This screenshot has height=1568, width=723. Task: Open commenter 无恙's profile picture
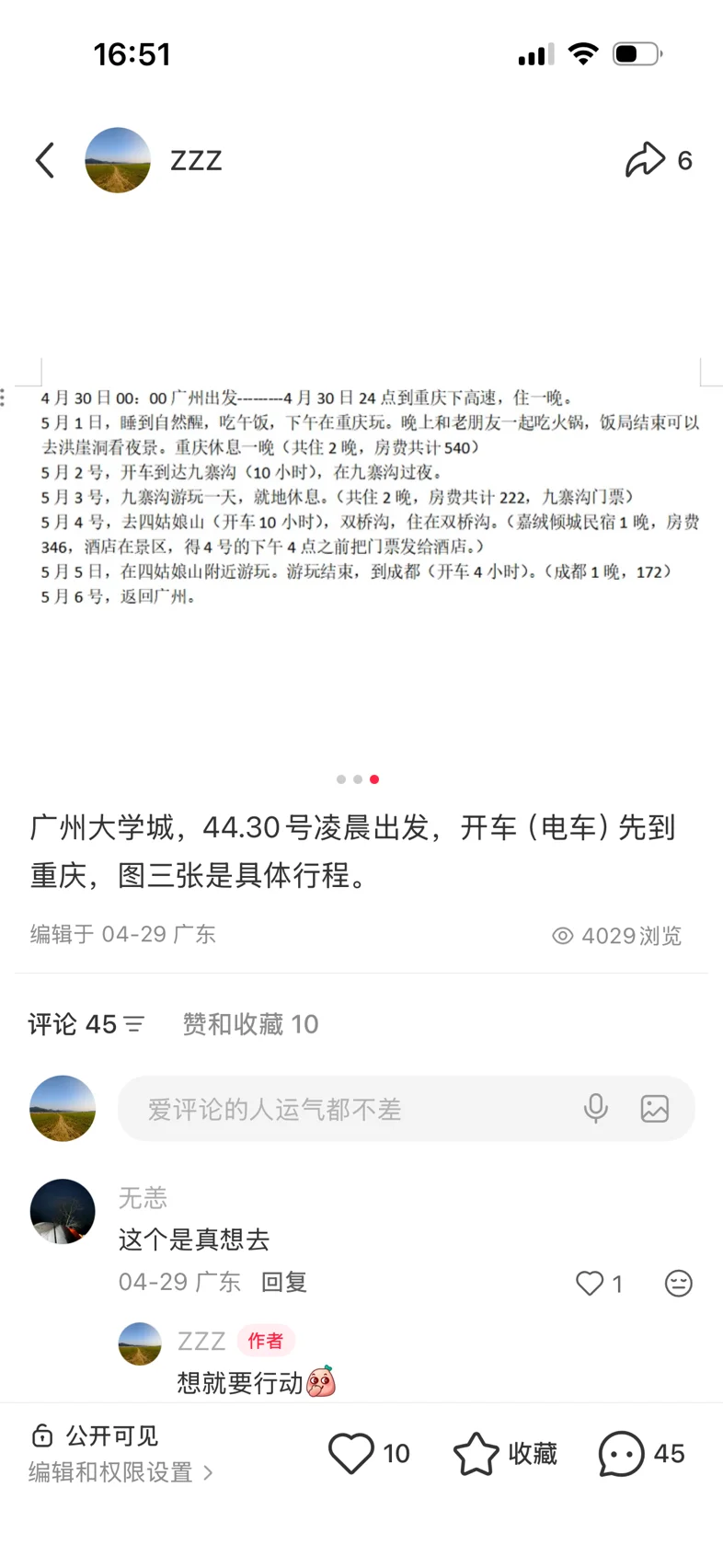(x=63, y=1212)
